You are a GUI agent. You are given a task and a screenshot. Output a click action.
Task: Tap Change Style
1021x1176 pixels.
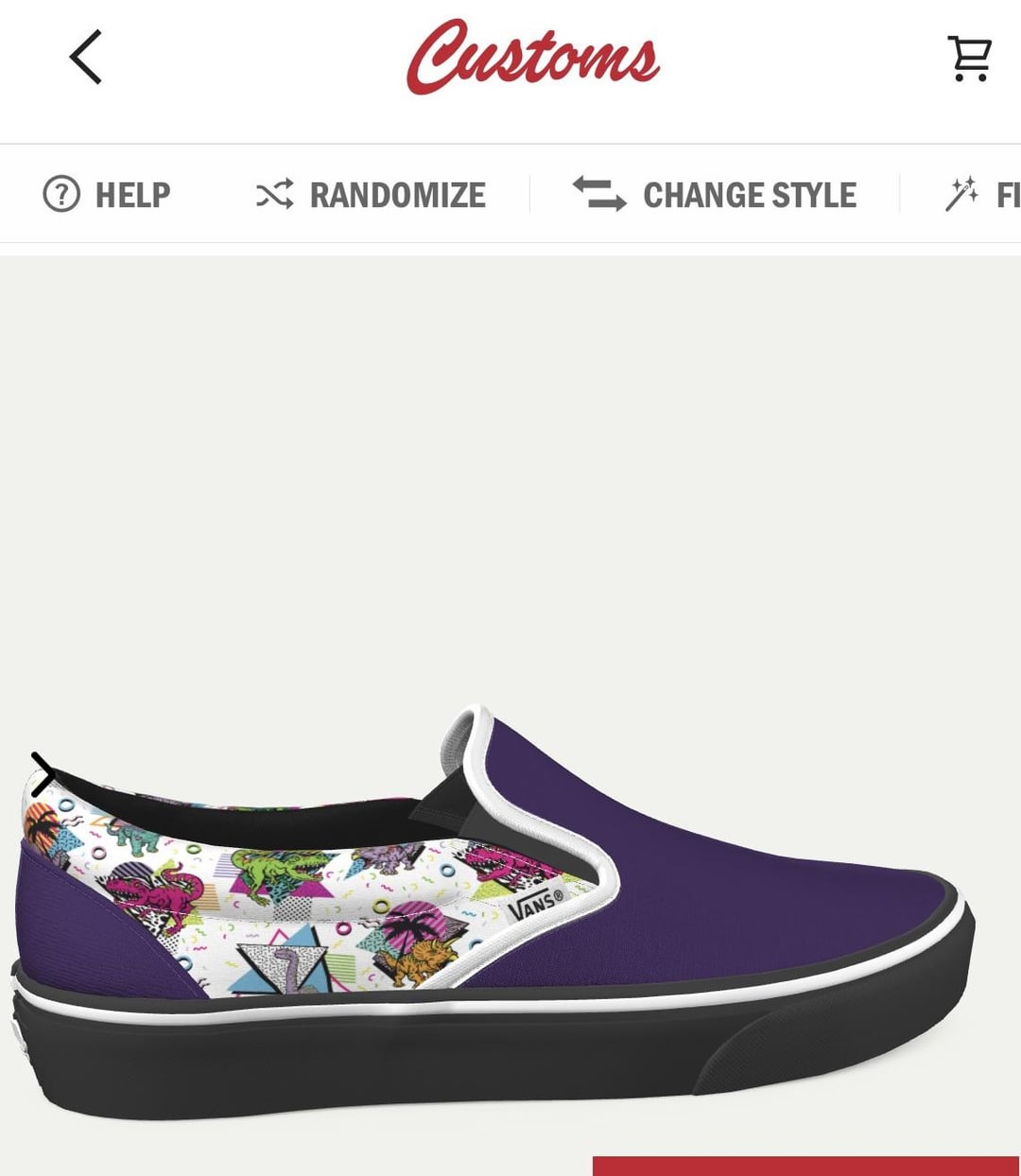[715, 195]
